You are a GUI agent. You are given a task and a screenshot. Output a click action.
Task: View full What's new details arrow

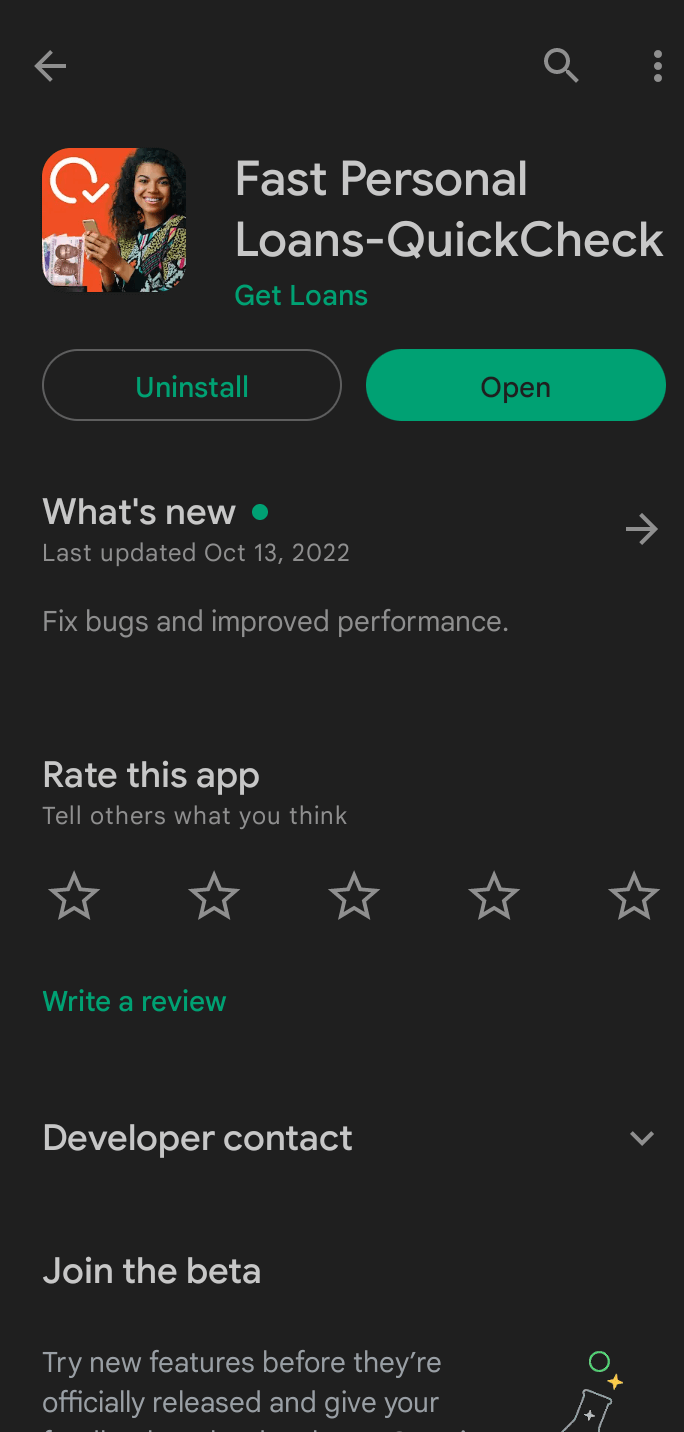pyautogui.click(x=641, y=529)
